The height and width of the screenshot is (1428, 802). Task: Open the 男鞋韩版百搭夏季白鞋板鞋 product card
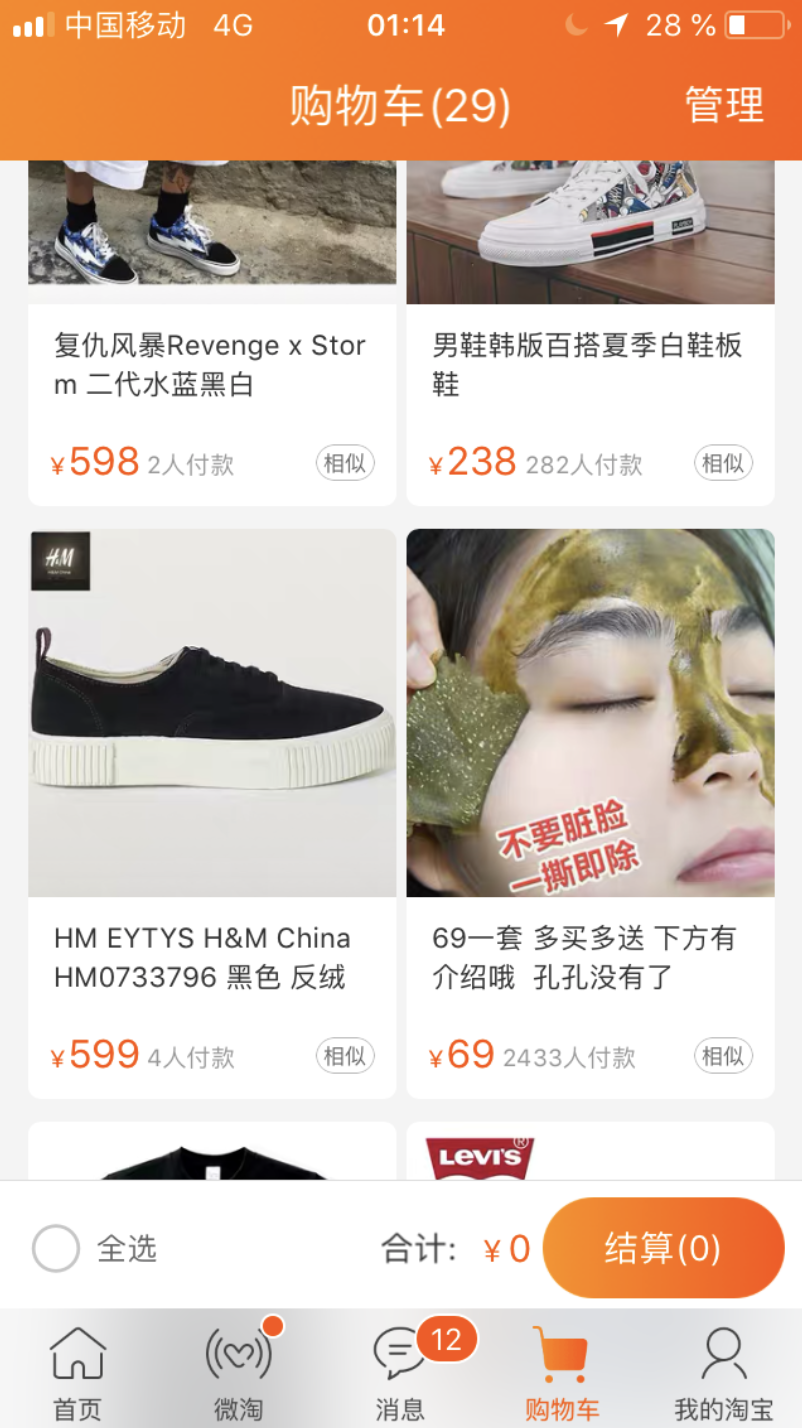[x=588, y=365]
